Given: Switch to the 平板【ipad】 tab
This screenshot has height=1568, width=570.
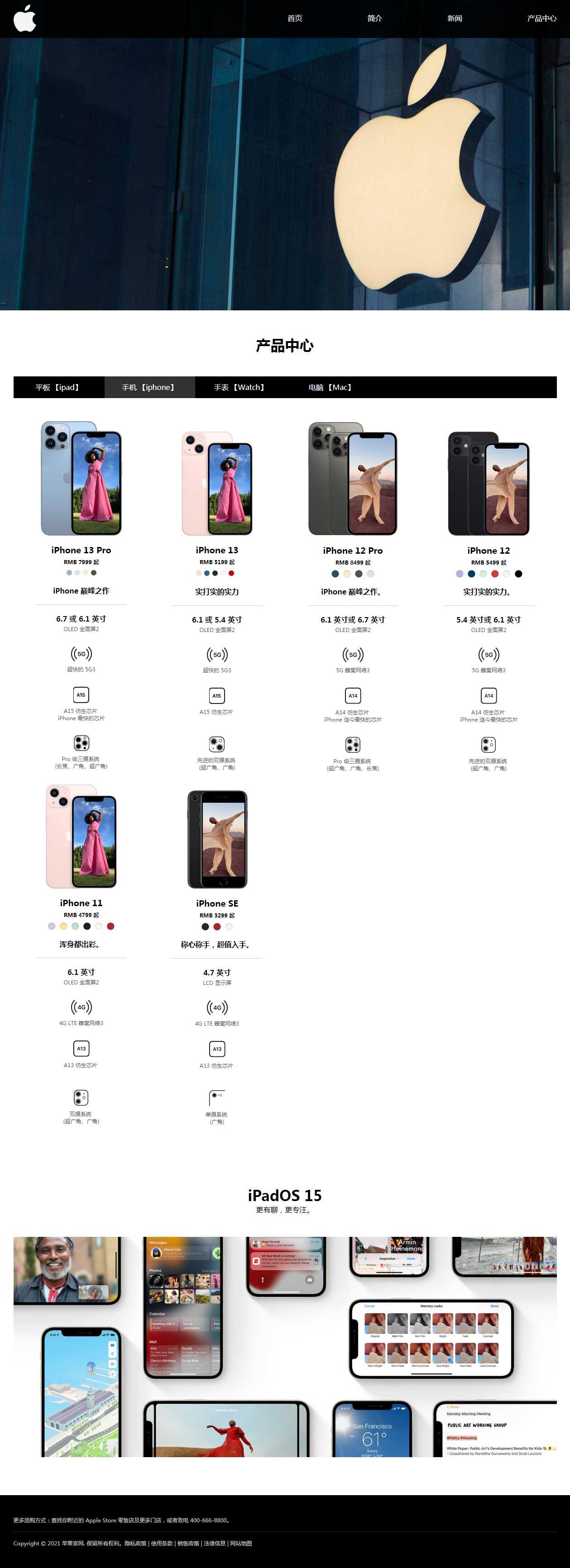Looking at the screenshot, I should tap(58, 387).
